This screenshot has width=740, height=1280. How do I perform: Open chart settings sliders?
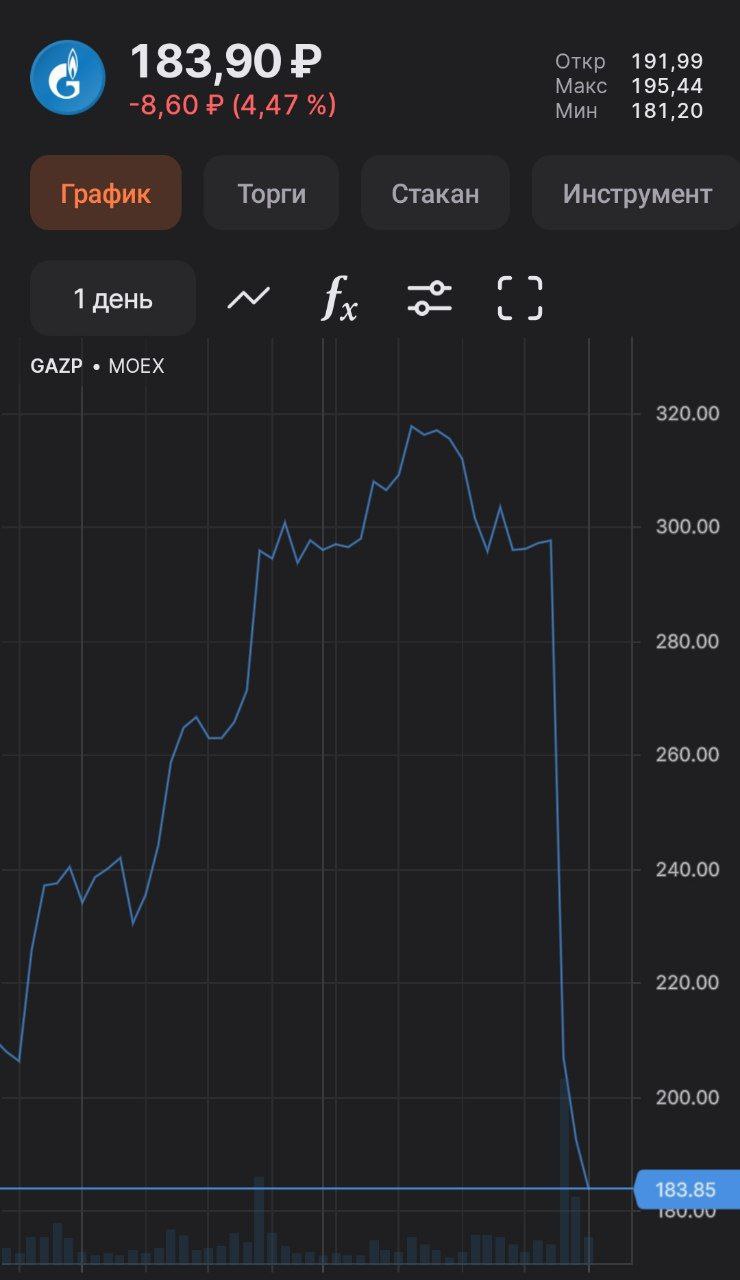tap(430, 298)
